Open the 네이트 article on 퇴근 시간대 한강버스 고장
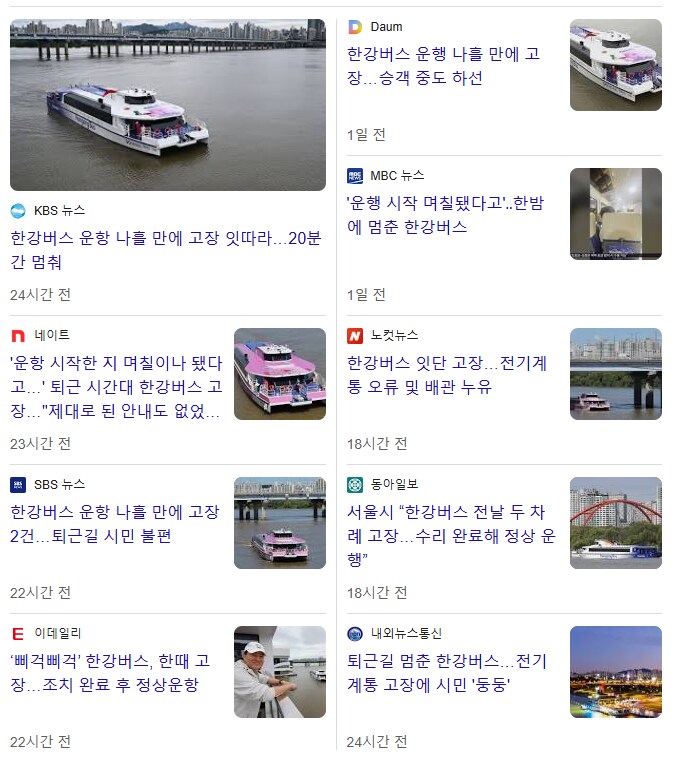Image resolution: width=680 pixels, height=763 pixels. coord(116,386)
